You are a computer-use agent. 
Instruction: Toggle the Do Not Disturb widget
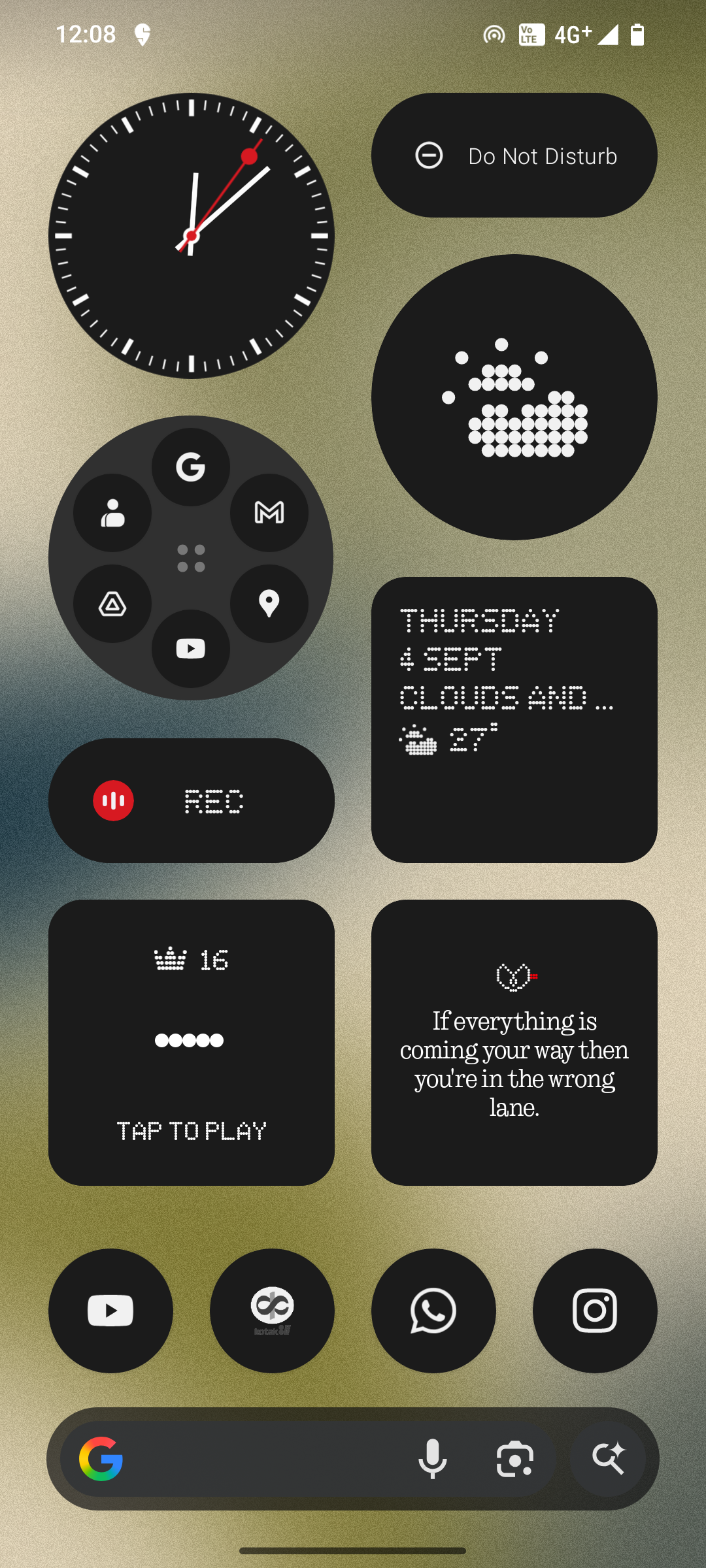514,155
